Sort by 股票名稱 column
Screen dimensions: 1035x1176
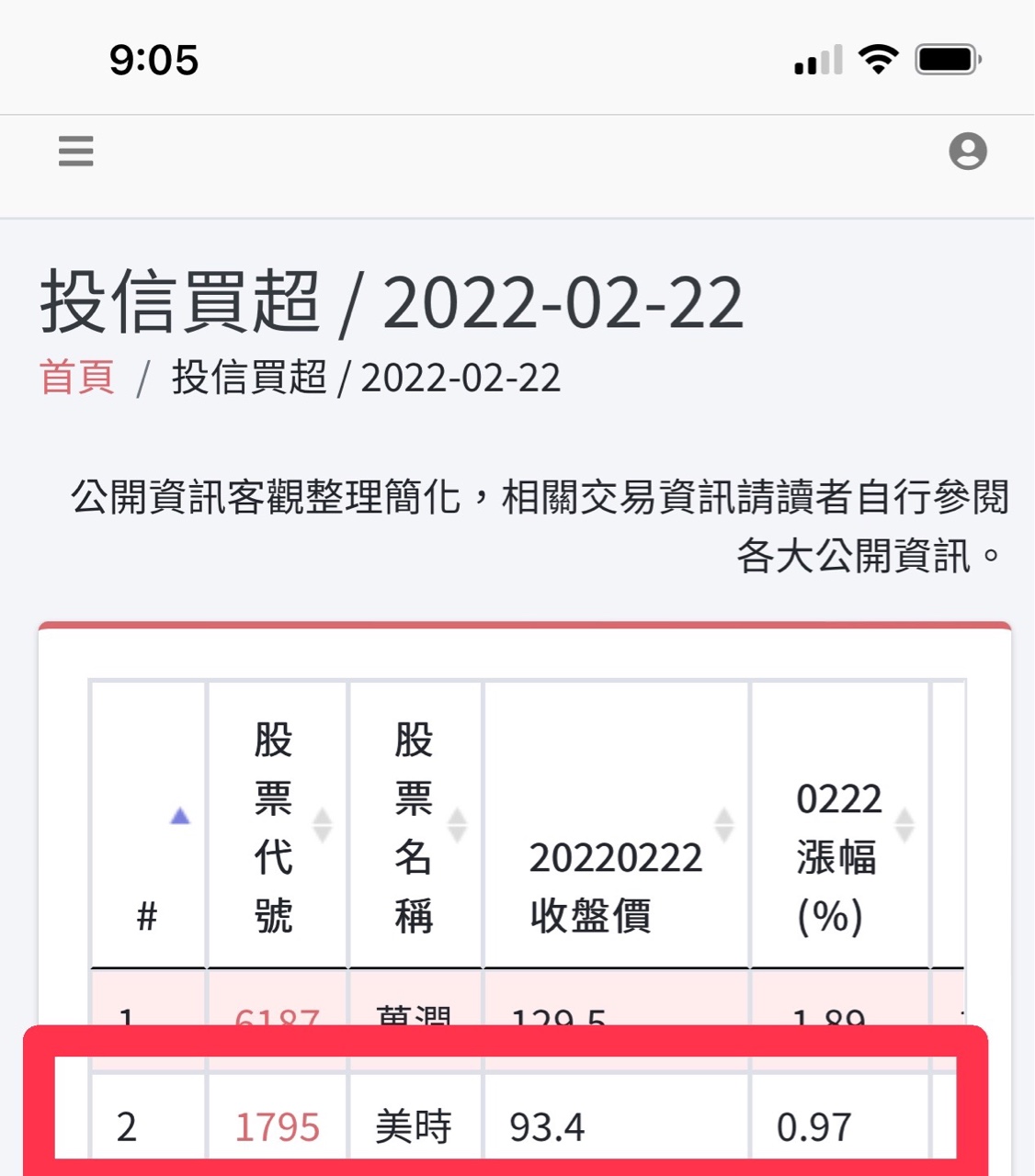(415, 825)
